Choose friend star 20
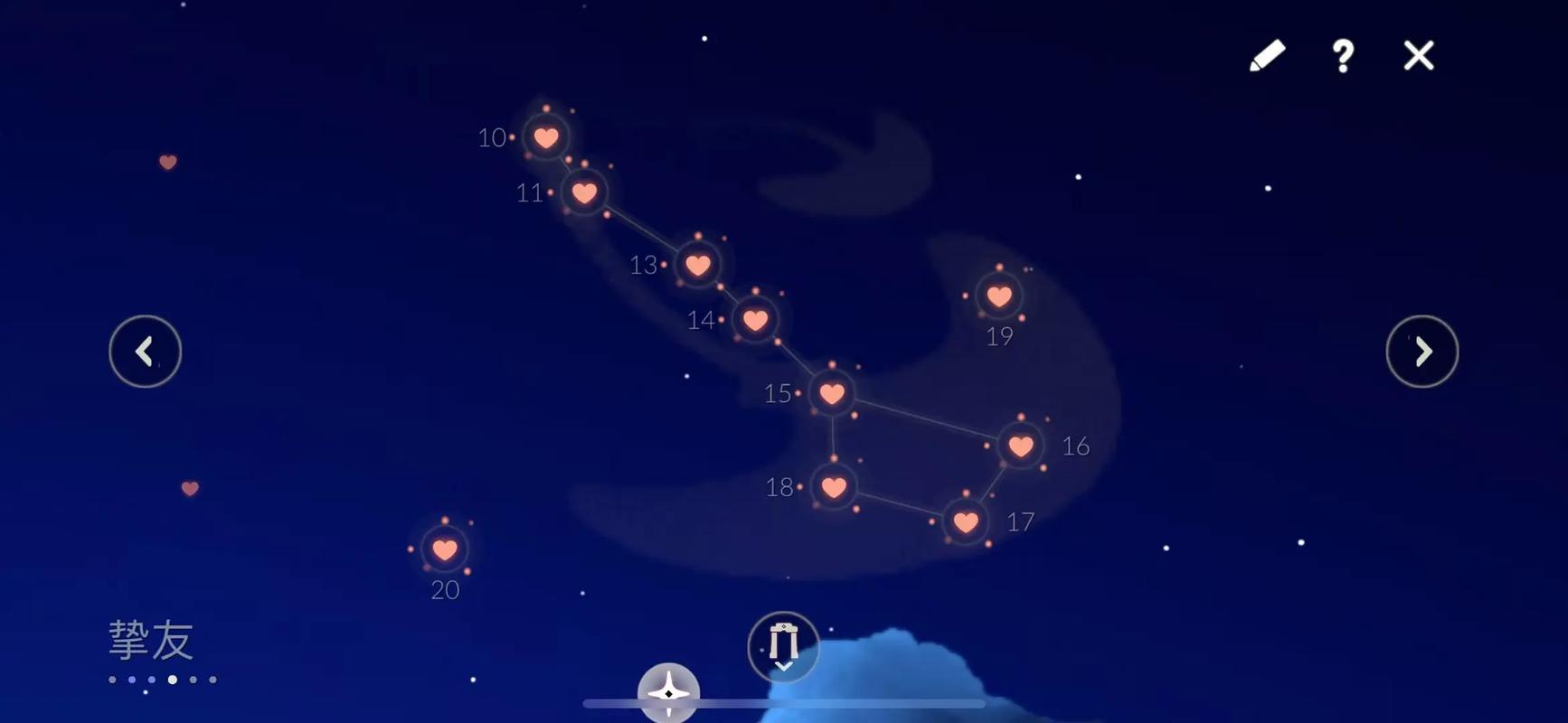 point(444,549)
